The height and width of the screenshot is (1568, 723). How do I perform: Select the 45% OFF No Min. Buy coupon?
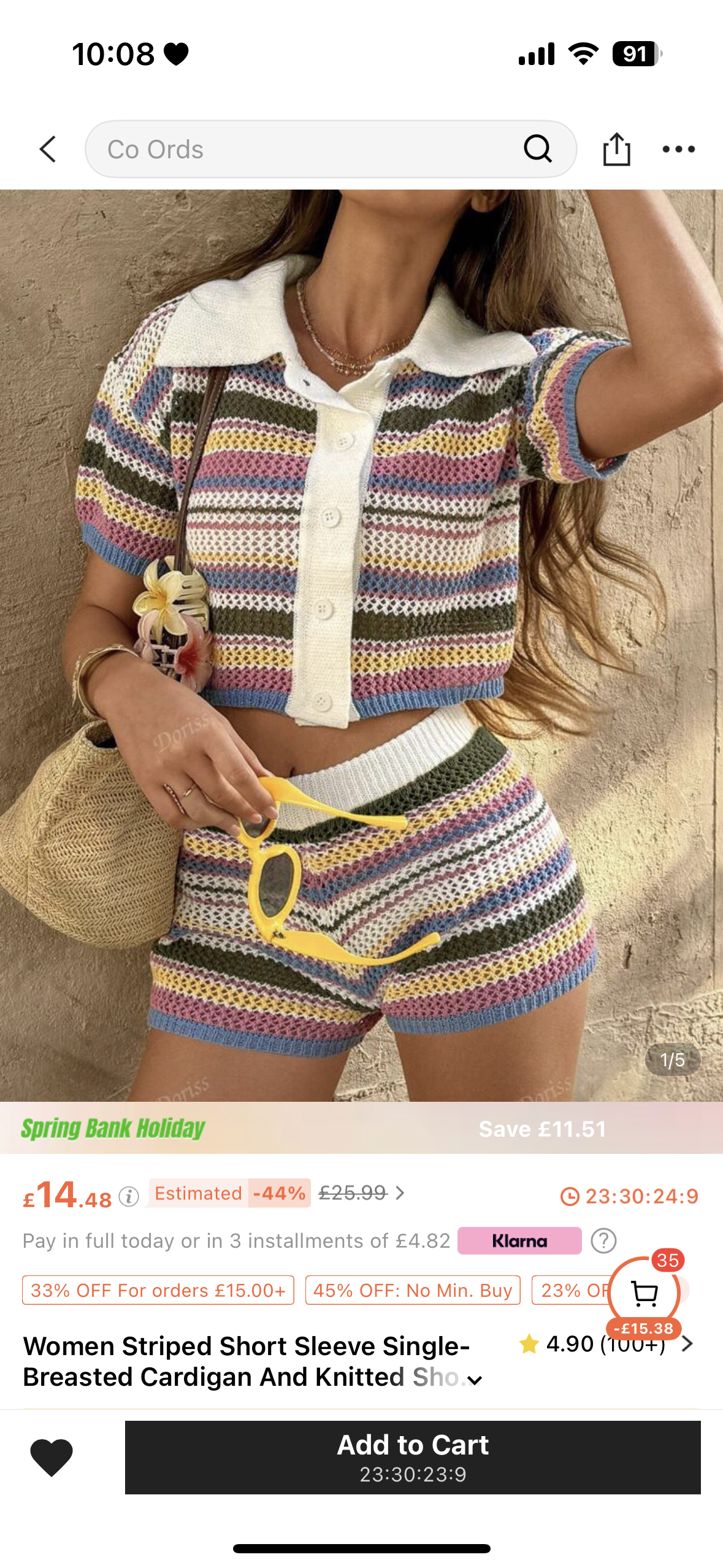[413, 1290]
